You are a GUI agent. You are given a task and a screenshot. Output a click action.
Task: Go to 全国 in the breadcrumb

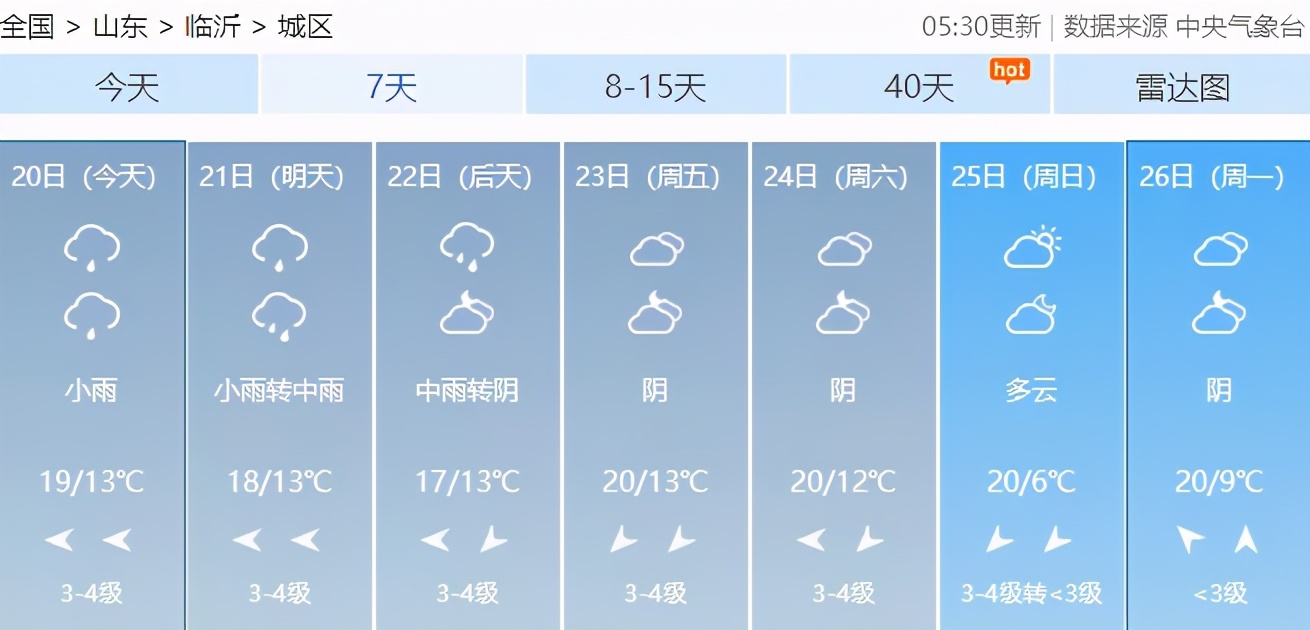pos(27,26)
